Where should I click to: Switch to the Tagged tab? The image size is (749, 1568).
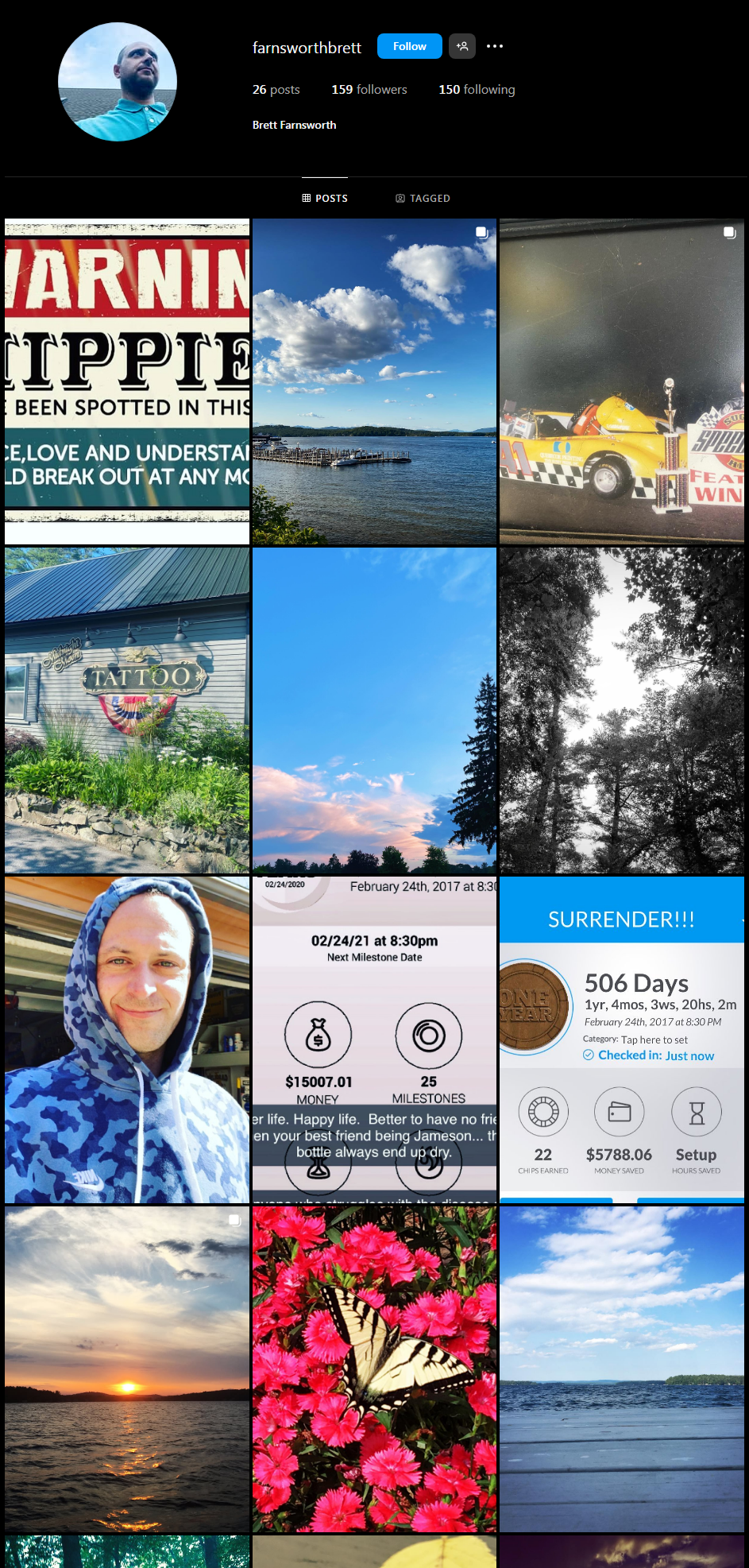click(x=423, y=198)
